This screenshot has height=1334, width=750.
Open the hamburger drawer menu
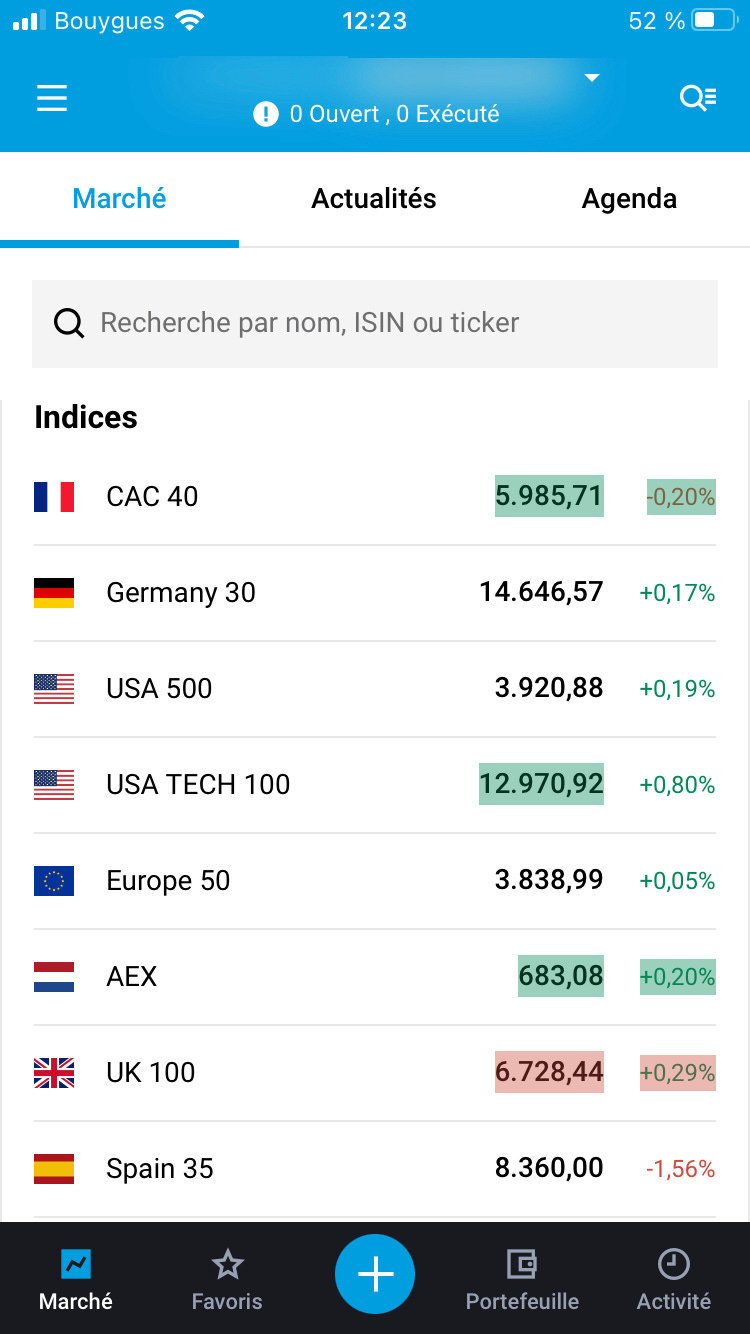(52, 98)
